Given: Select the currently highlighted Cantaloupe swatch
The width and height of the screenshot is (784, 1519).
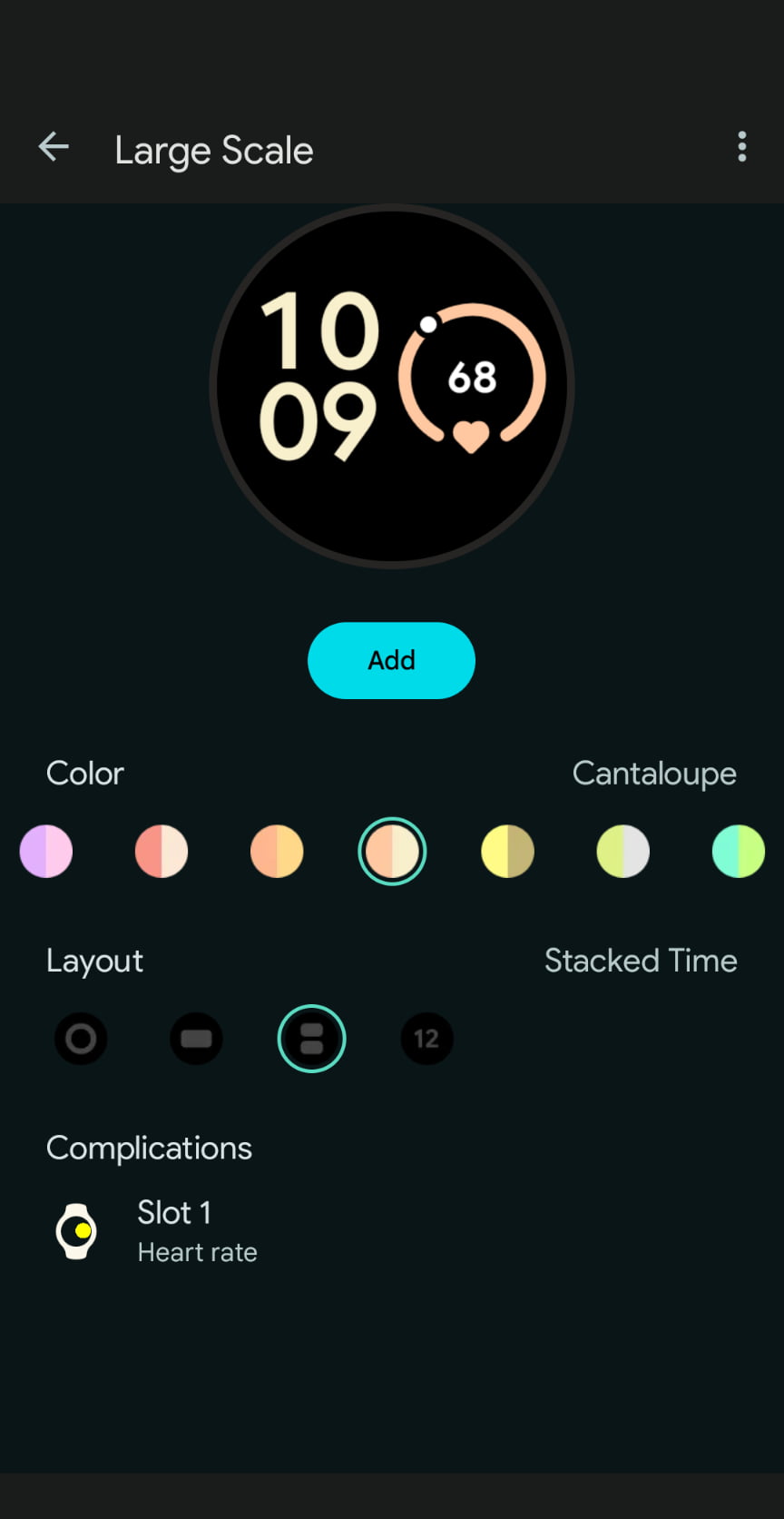Looking at the screenshot, I should pos(392,851).
